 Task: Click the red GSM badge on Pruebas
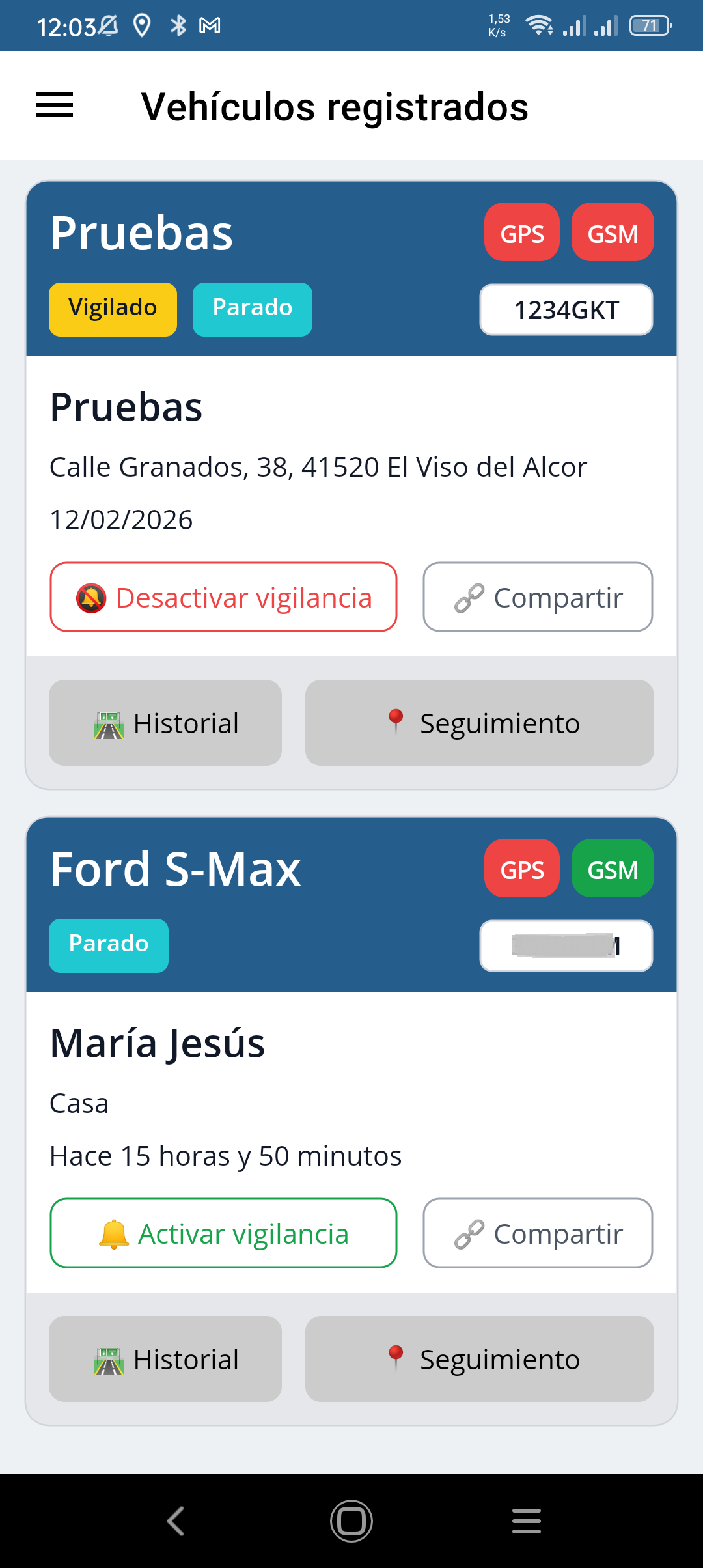click(613, 232)
